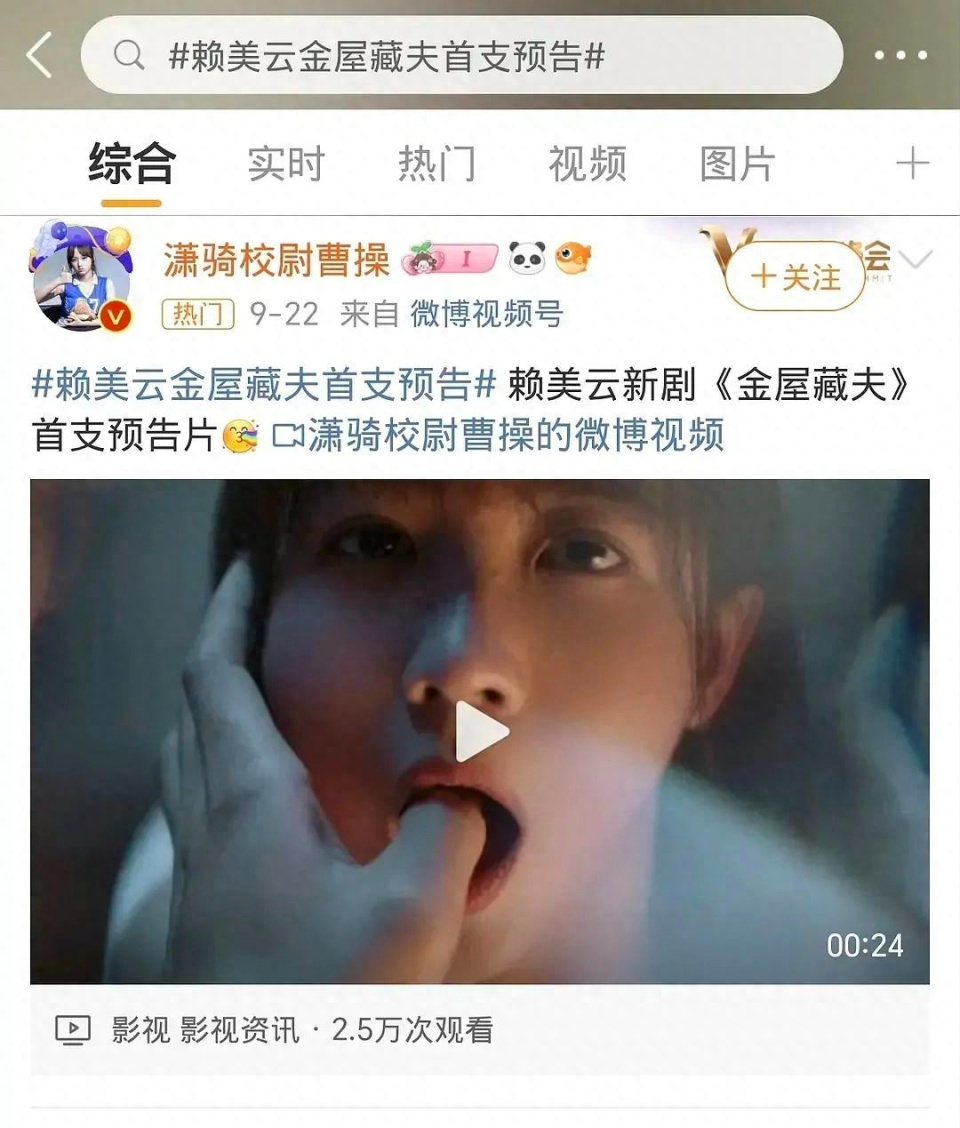This screenshot has height=1128, width=960.
Task: Click the user's avatar image
Action: (80, 273)
